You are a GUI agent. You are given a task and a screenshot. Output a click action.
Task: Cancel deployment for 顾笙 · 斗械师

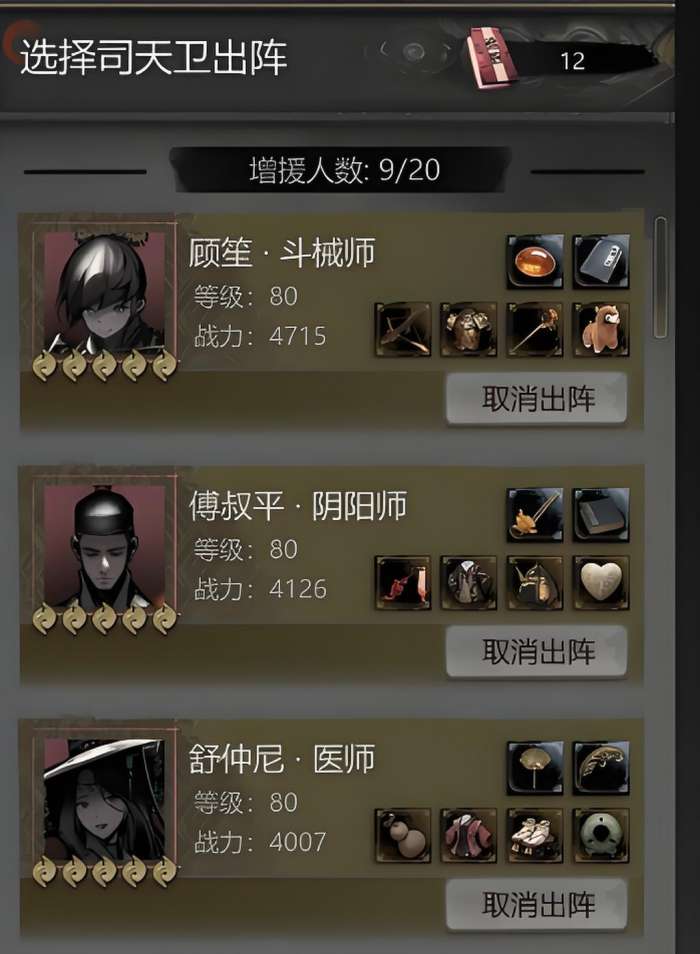coord(537,399)
